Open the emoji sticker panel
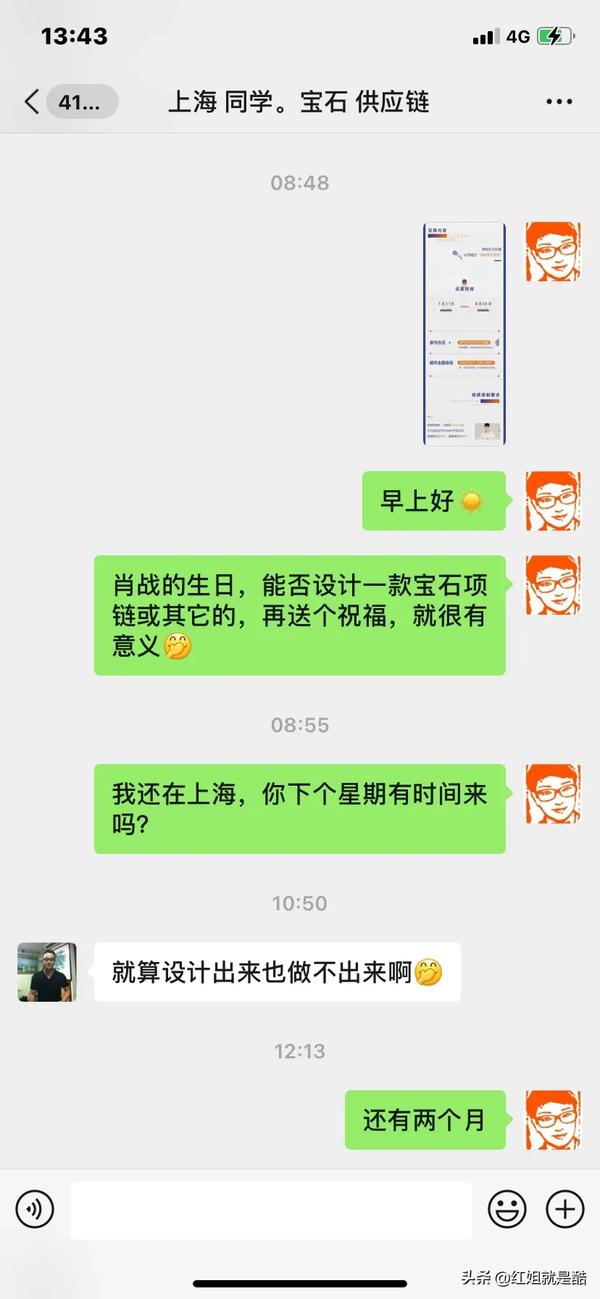600x1299 pixels. pos(507,1210)
